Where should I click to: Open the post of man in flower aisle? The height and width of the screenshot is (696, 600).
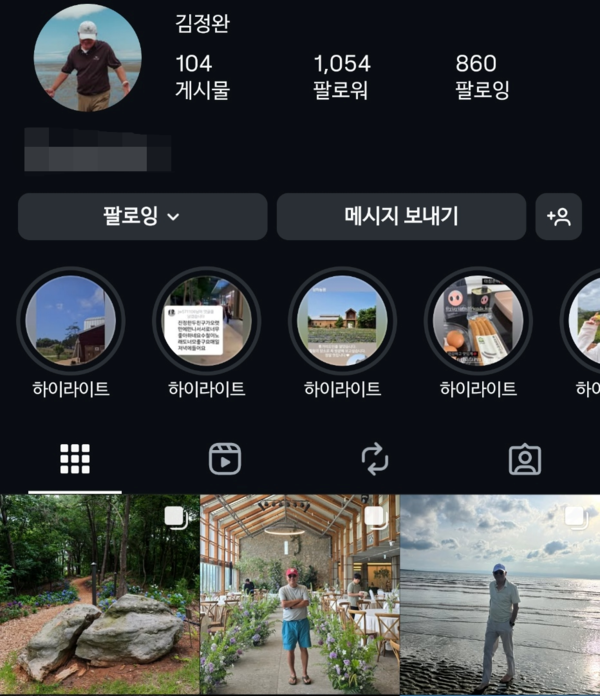tap(299, 595)
